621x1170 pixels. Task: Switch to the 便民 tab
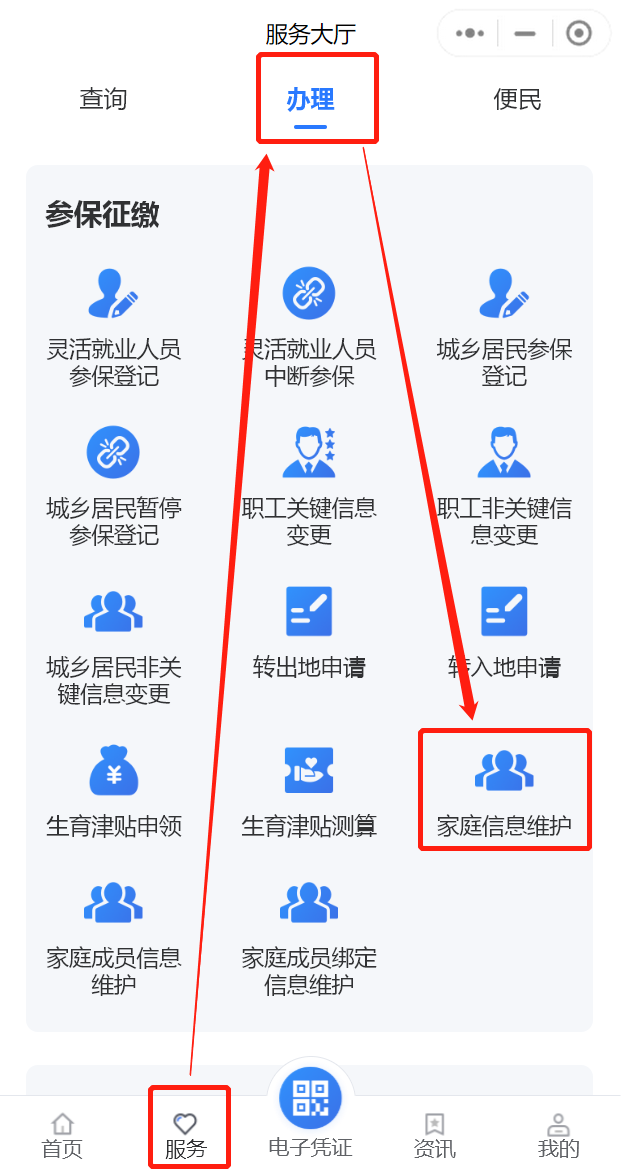pyautogui.click(x=517, y=100)
